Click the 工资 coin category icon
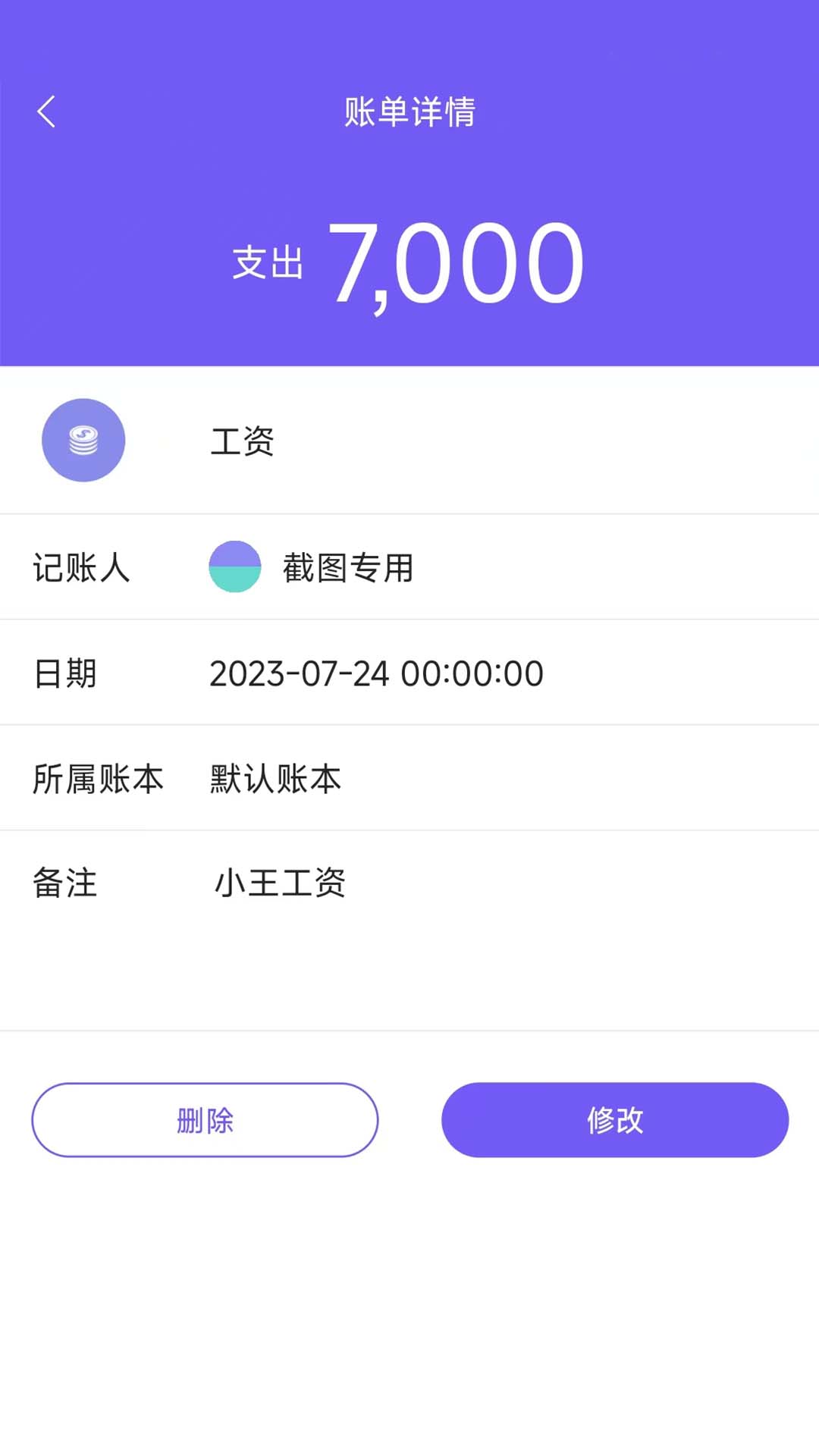819x1456 pixels. (83, 441)
